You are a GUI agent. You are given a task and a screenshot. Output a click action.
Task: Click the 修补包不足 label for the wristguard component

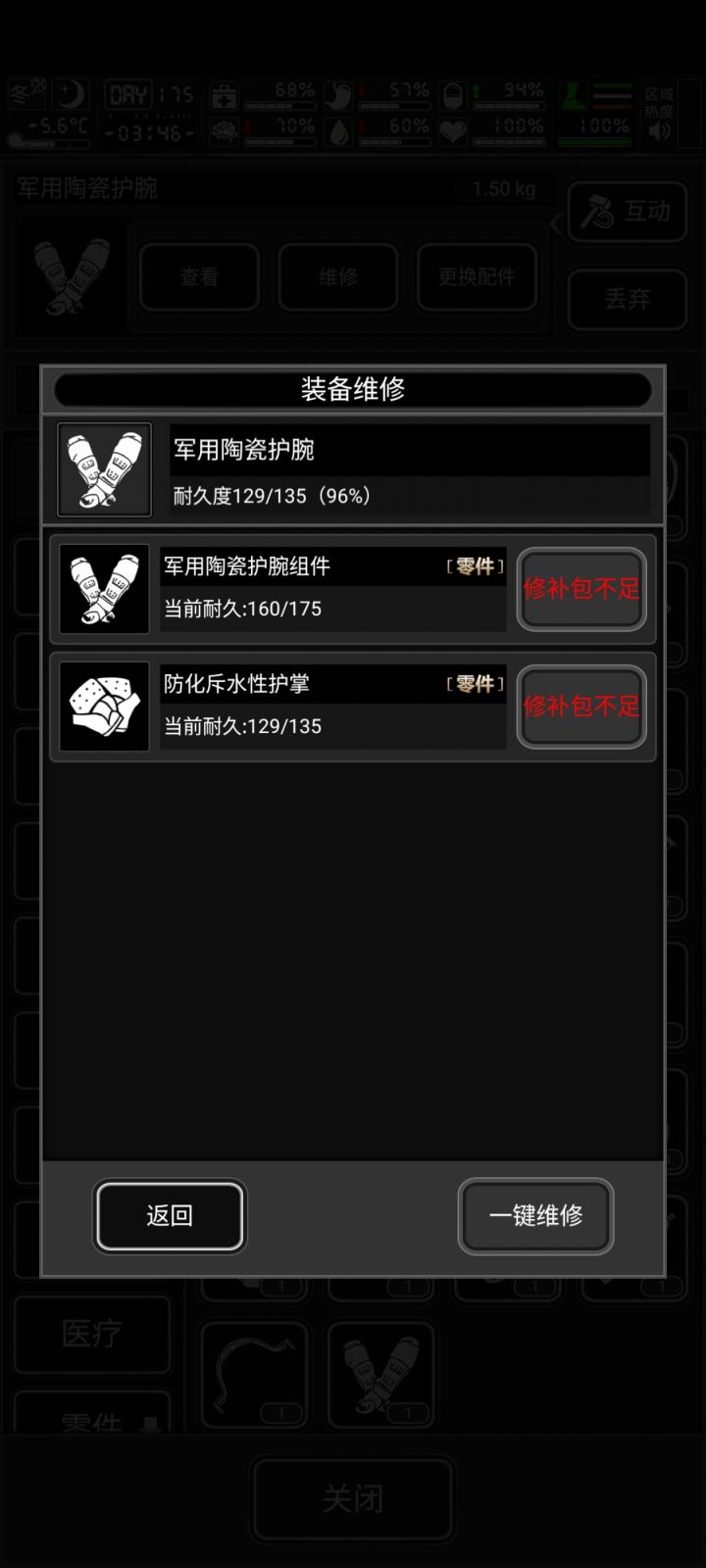click(581, 589)
